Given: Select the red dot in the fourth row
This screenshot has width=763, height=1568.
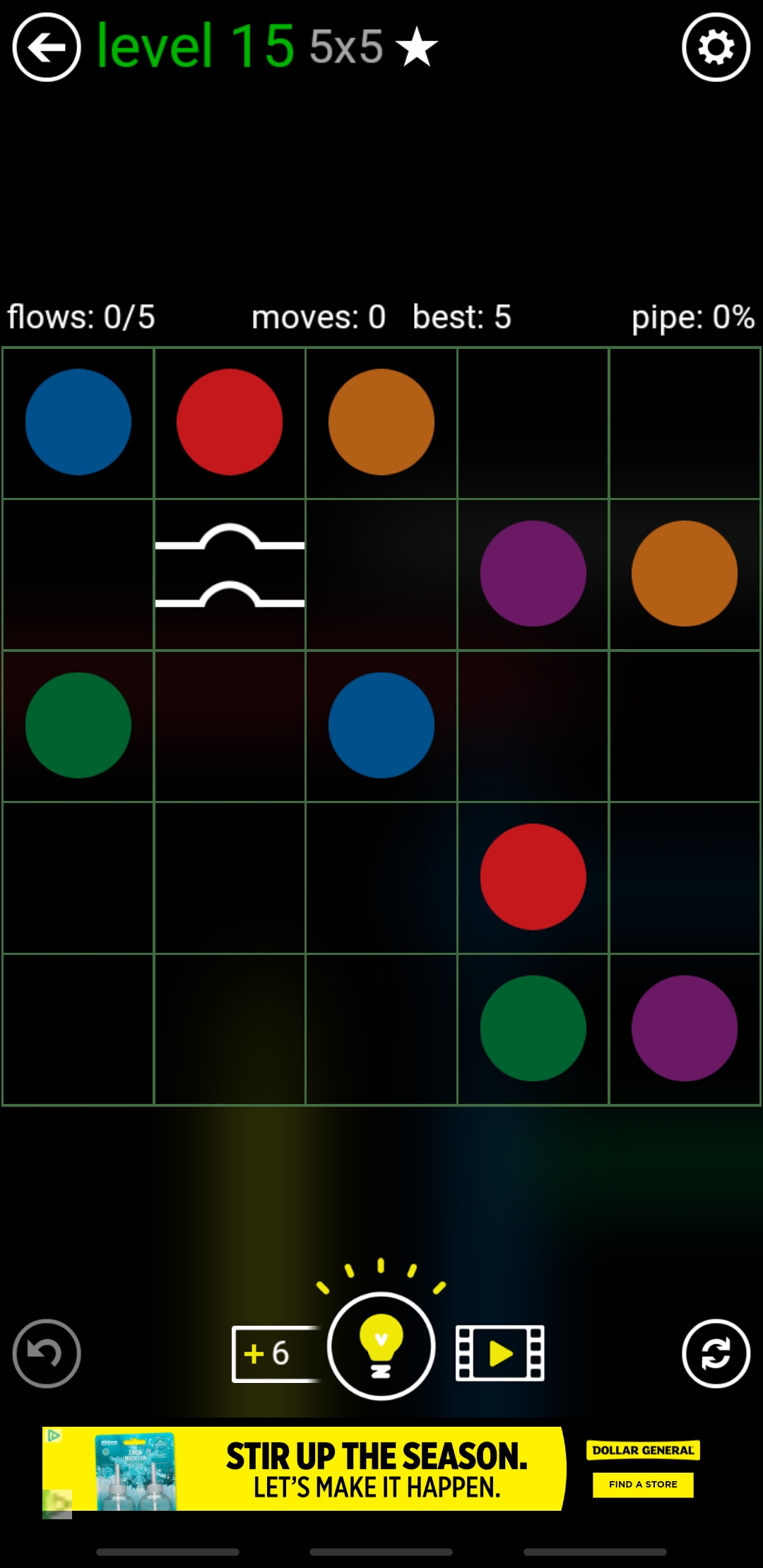Looking at the screenshot, I should tap(533, 877).
